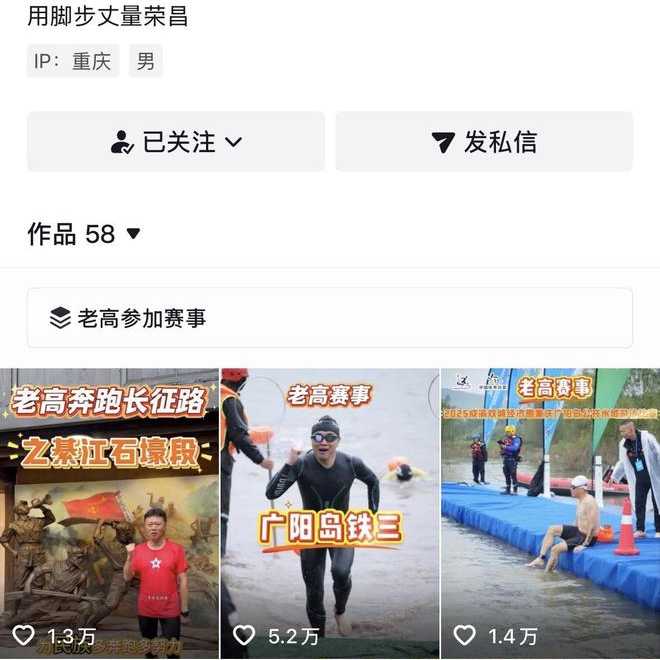
Task: Play the 广阳岛铁三 video
Action: click(329, 510)
